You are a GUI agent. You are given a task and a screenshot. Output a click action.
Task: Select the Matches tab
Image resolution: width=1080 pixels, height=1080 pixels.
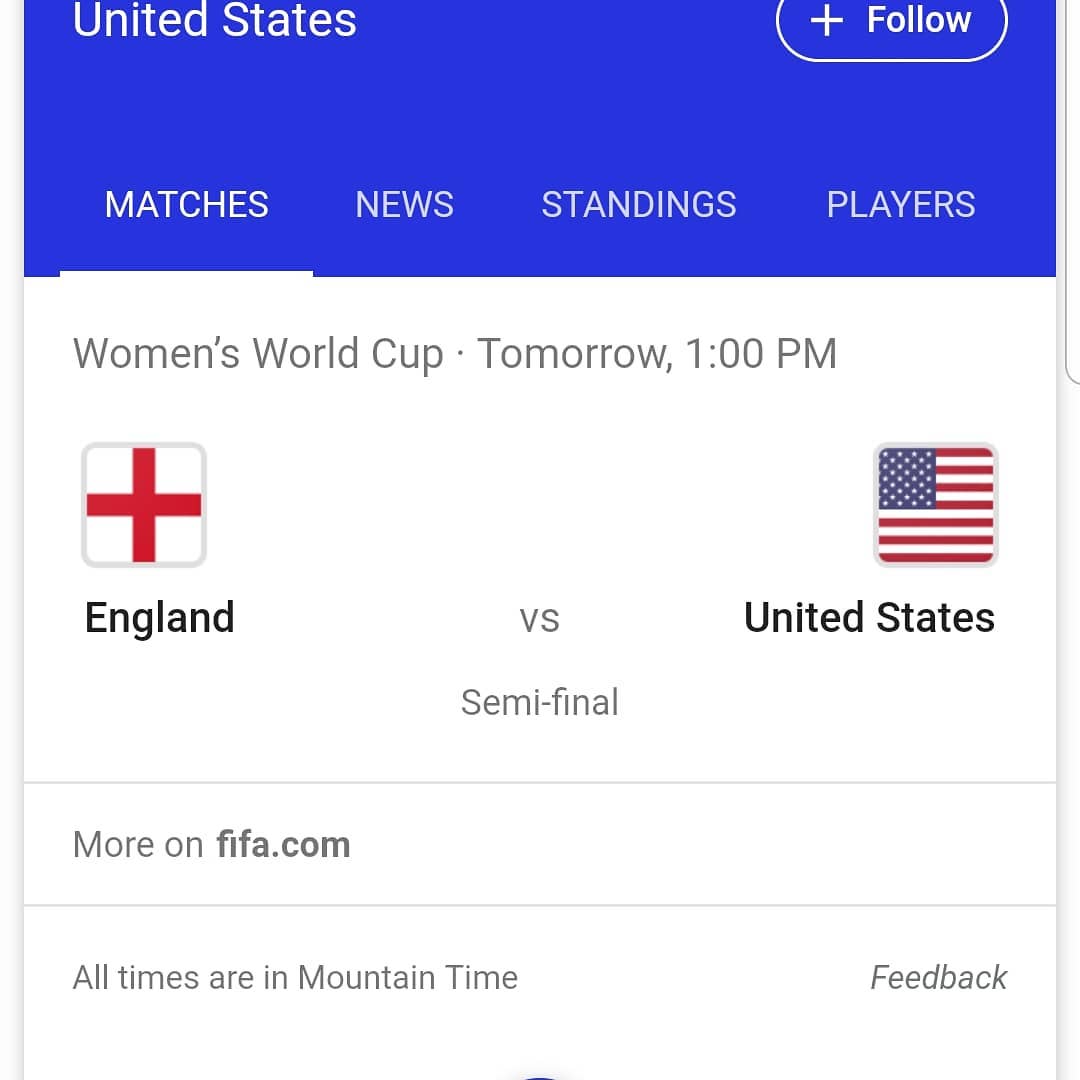click(187, 205)
